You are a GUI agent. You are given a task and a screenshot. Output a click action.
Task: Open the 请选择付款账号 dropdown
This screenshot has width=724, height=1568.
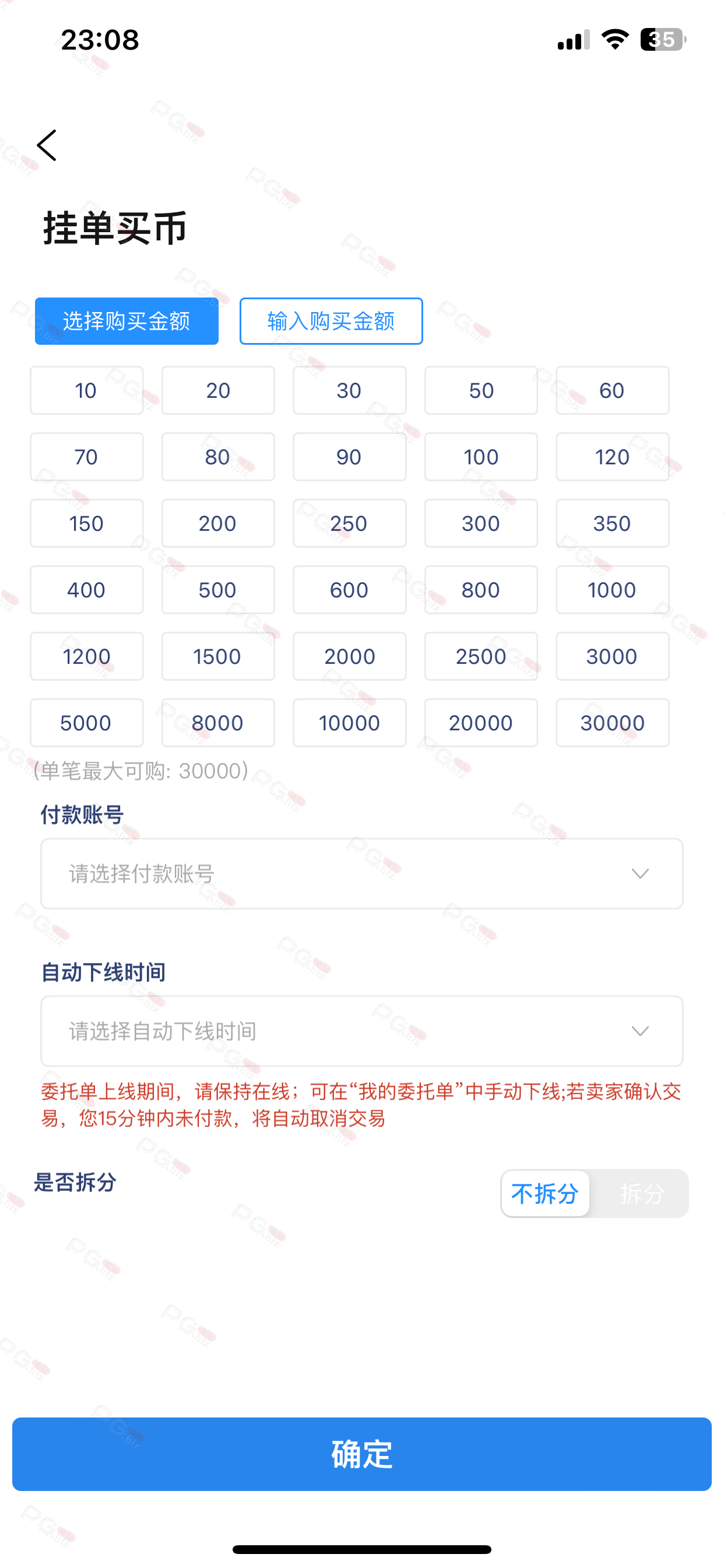tap(362, 873)
